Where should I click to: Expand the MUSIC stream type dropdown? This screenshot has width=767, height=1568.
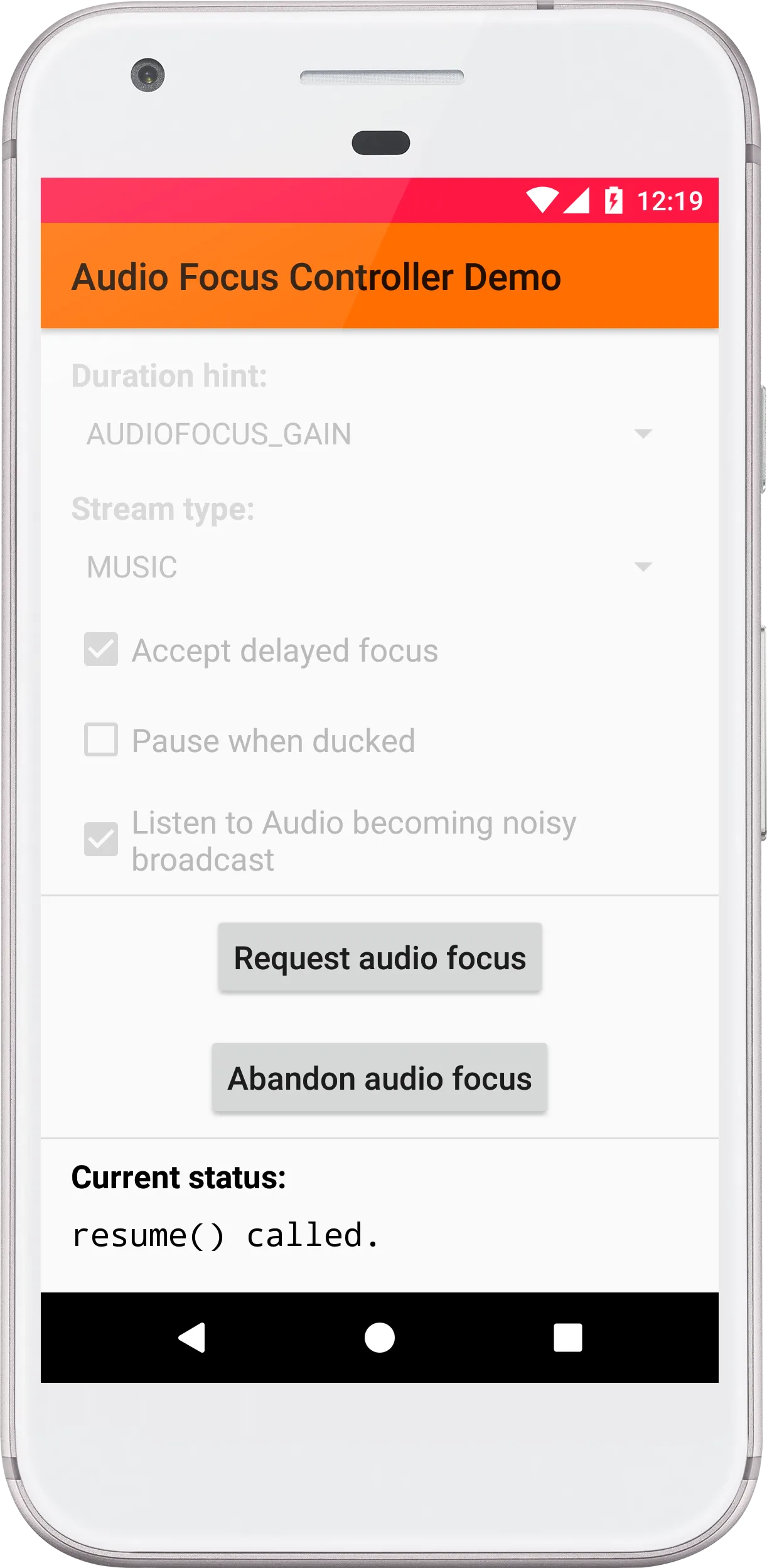pyautogui.click(x=369, y=567)
